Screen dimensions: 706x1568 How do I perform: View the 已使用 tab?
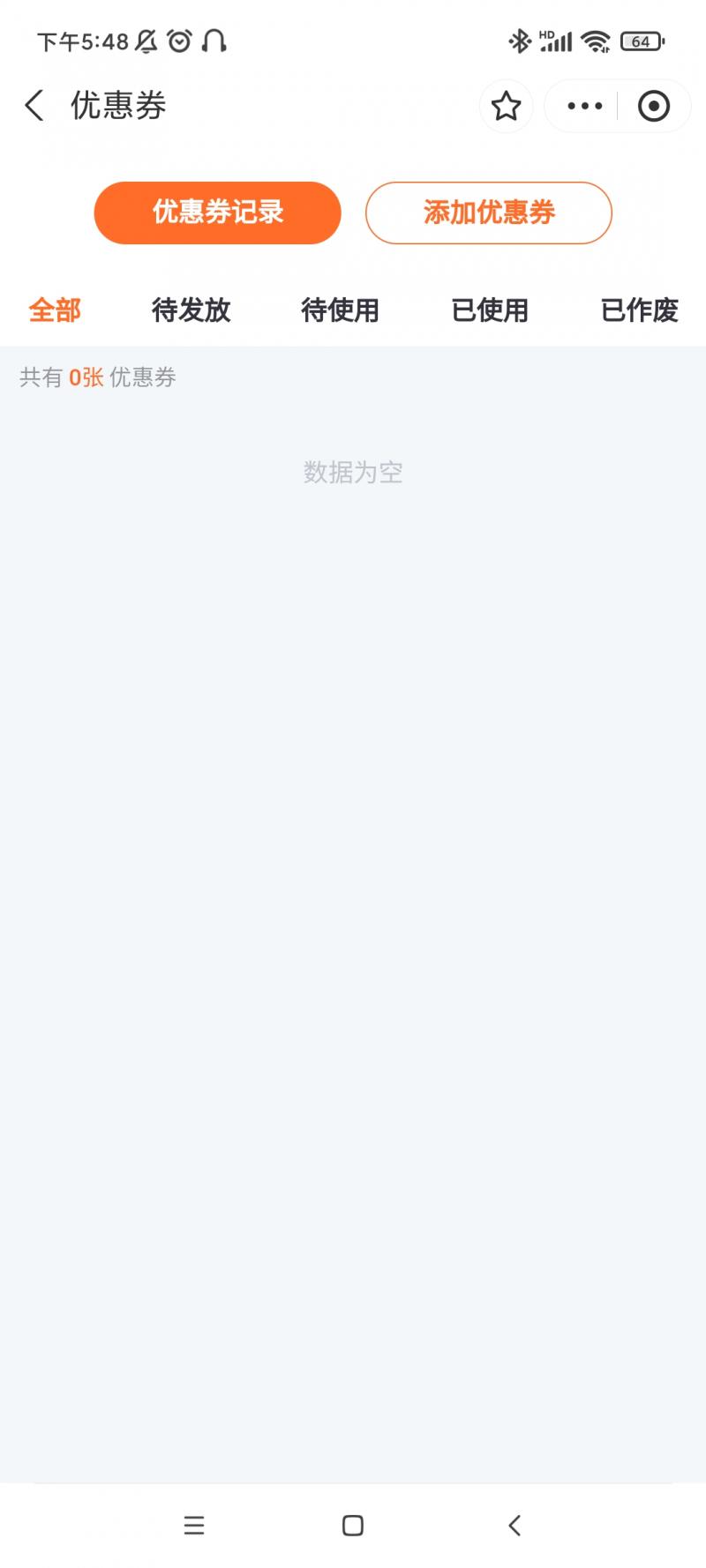[x=490, y=310]
